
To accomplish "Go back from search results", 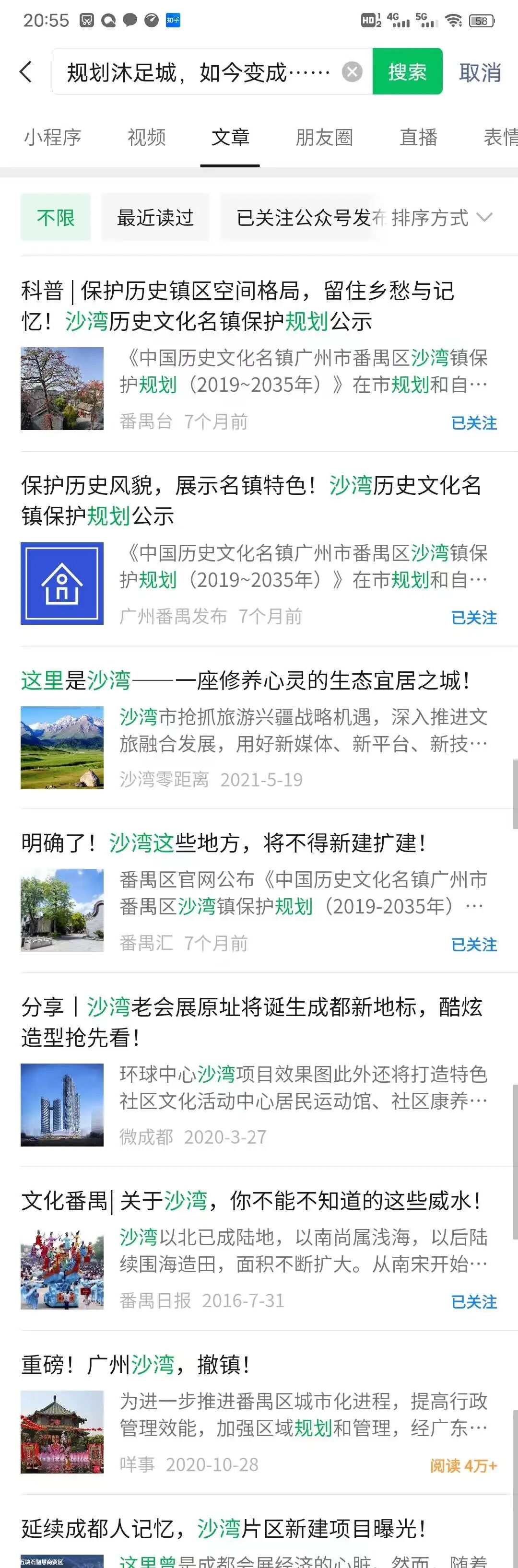I will (x=25, y=72).
